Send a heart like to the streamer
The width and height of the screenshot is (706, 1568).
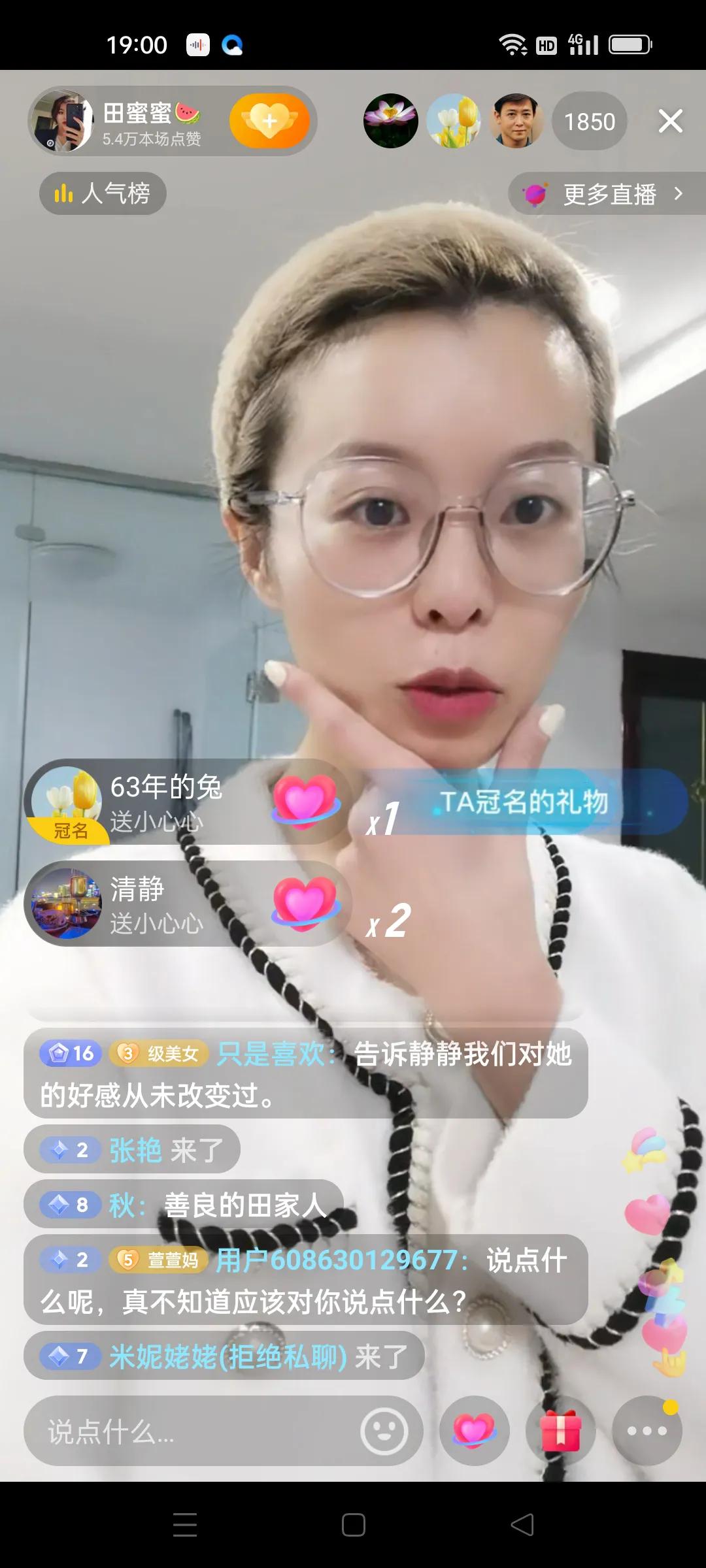(474, 1431)
